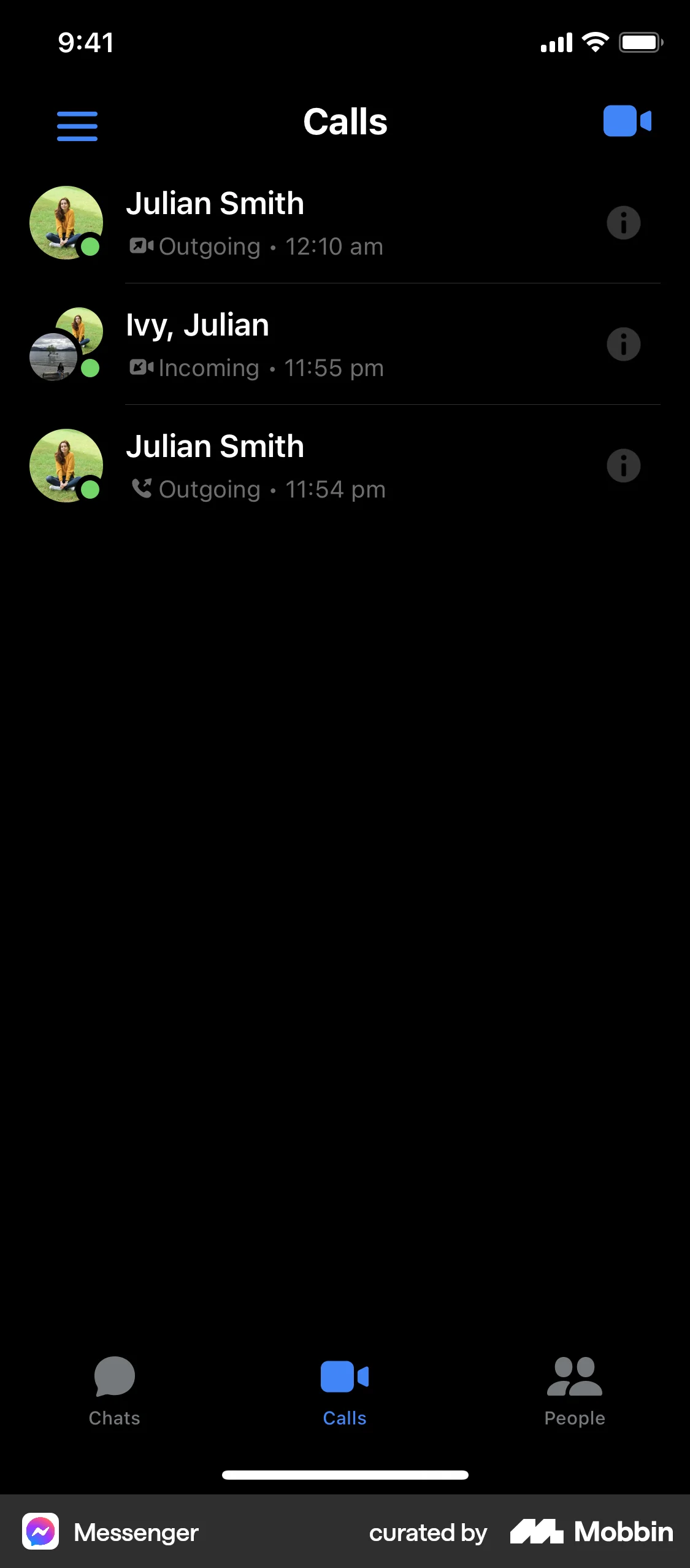The height and width of the screenshot is (1568, 690).
Task: Open info for the 11:54 pm outgoing call
Action: click(x=624, y=465)
